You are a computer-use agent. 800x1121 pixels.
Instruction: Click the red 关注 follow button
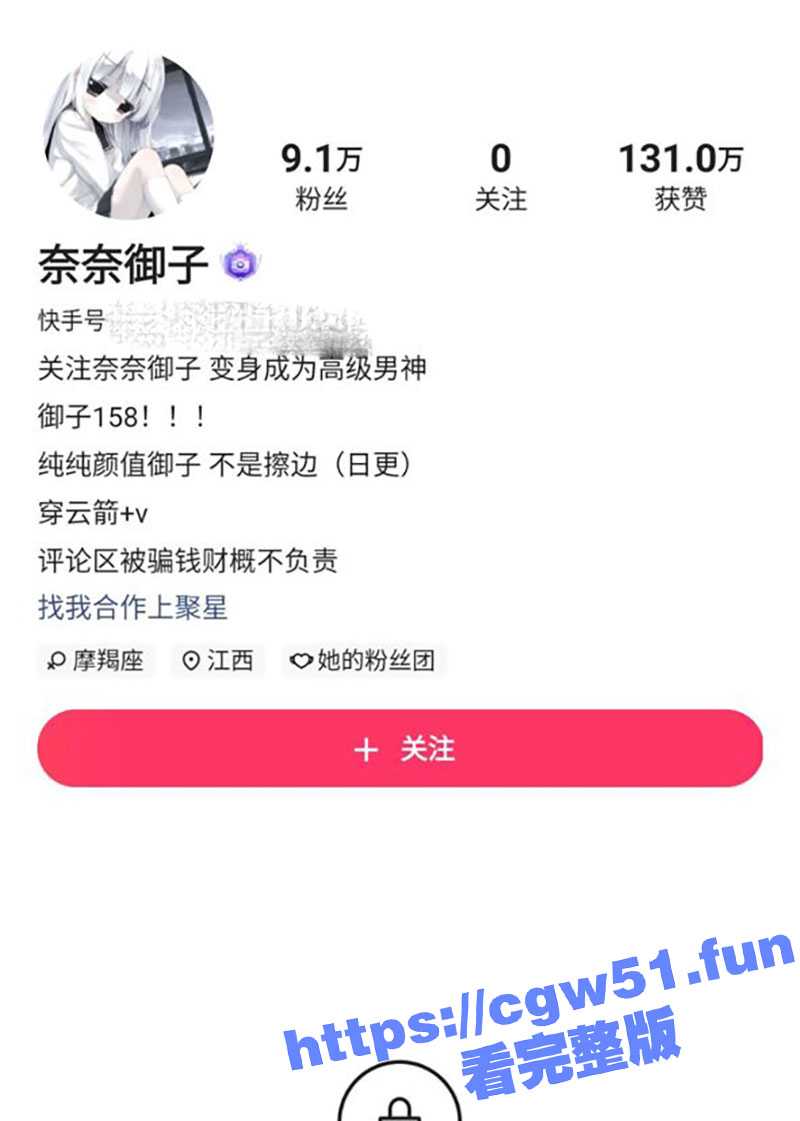(x=399, y=748)
